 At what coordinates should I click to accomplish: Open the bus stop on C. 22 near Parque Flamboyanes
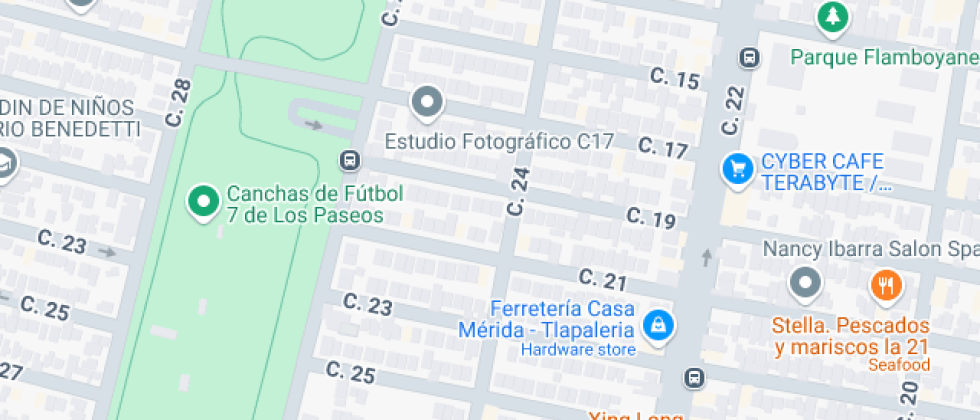pyautogui.click(x=748, y=58)
